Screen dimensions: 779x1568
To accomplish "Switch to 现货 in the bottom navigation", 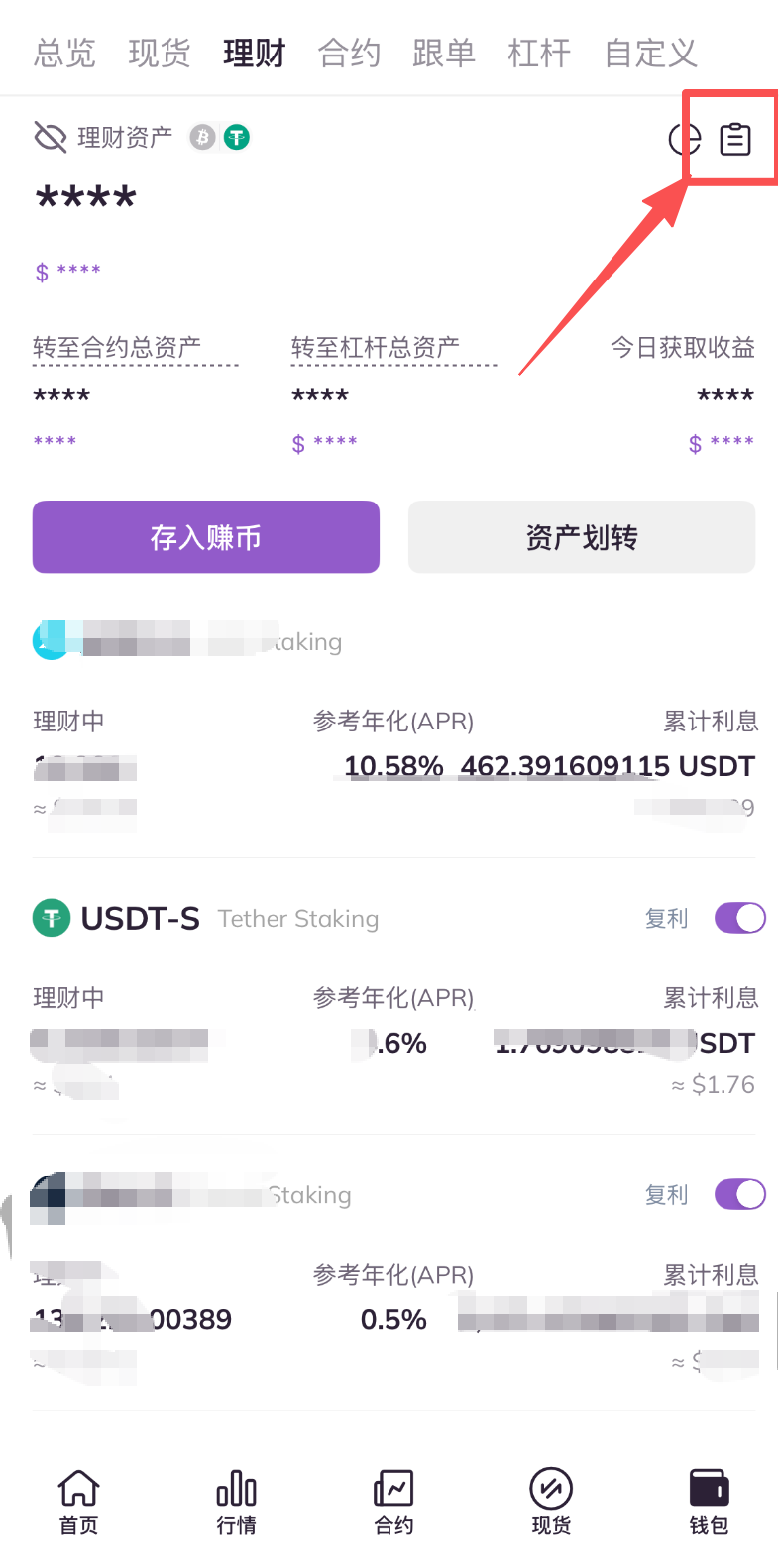I will 551,1501.
